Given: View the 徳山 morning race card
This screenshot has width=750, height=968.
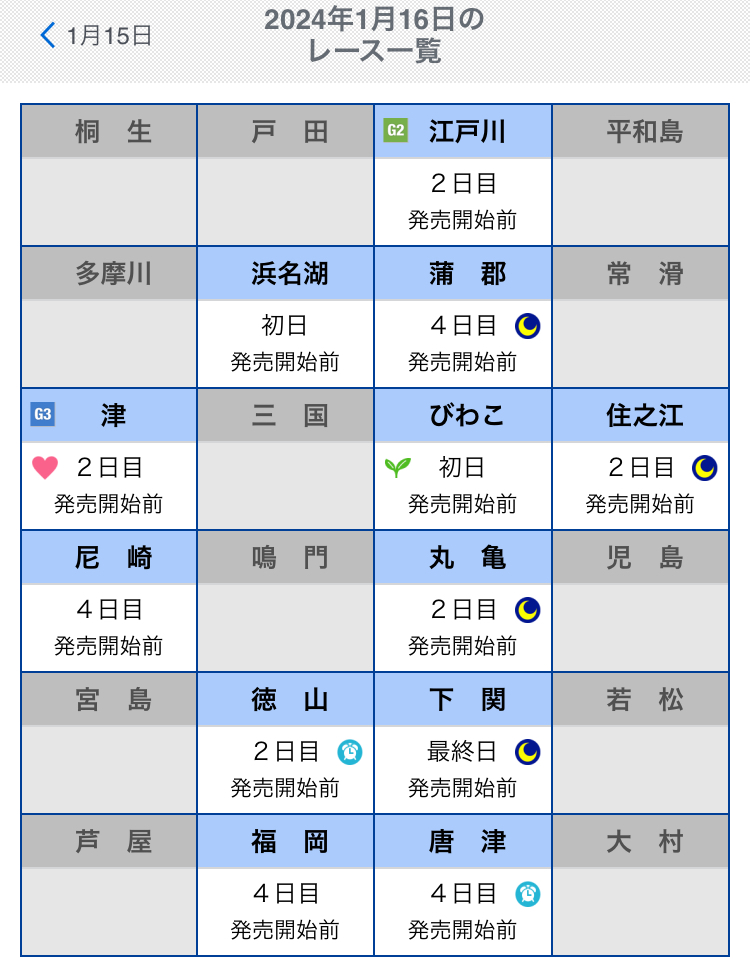Looking at the screenshot, I should (x=285, y=743).
